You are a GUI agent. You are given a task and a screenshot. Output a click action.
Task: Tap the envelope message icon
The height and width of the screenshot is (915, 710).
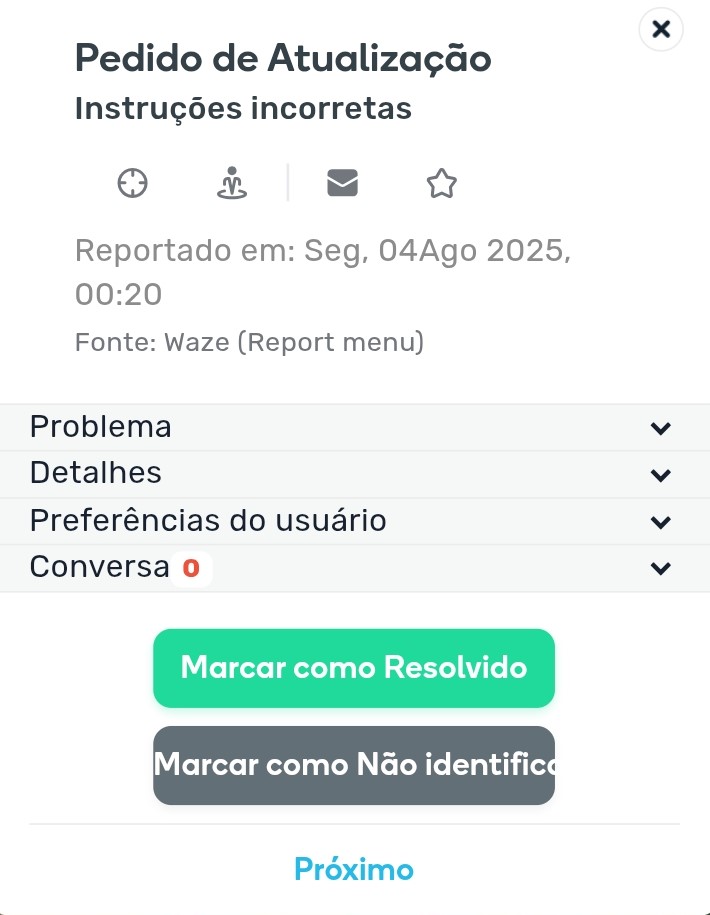[x=342, y=183]
